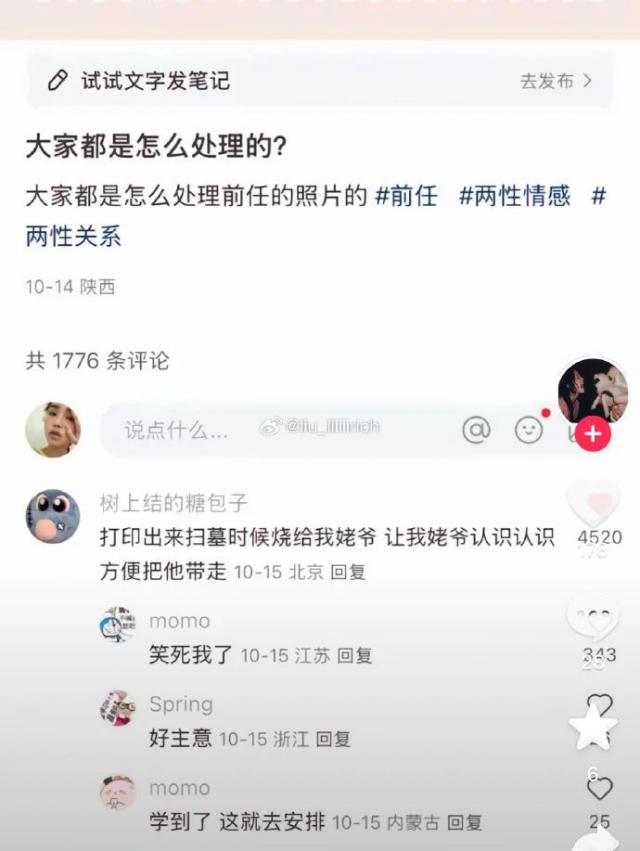Open the emoji picker in the comment box
The width and height of the screenshot is (640, 851).
pyautogui.click(x=529, y=430)
